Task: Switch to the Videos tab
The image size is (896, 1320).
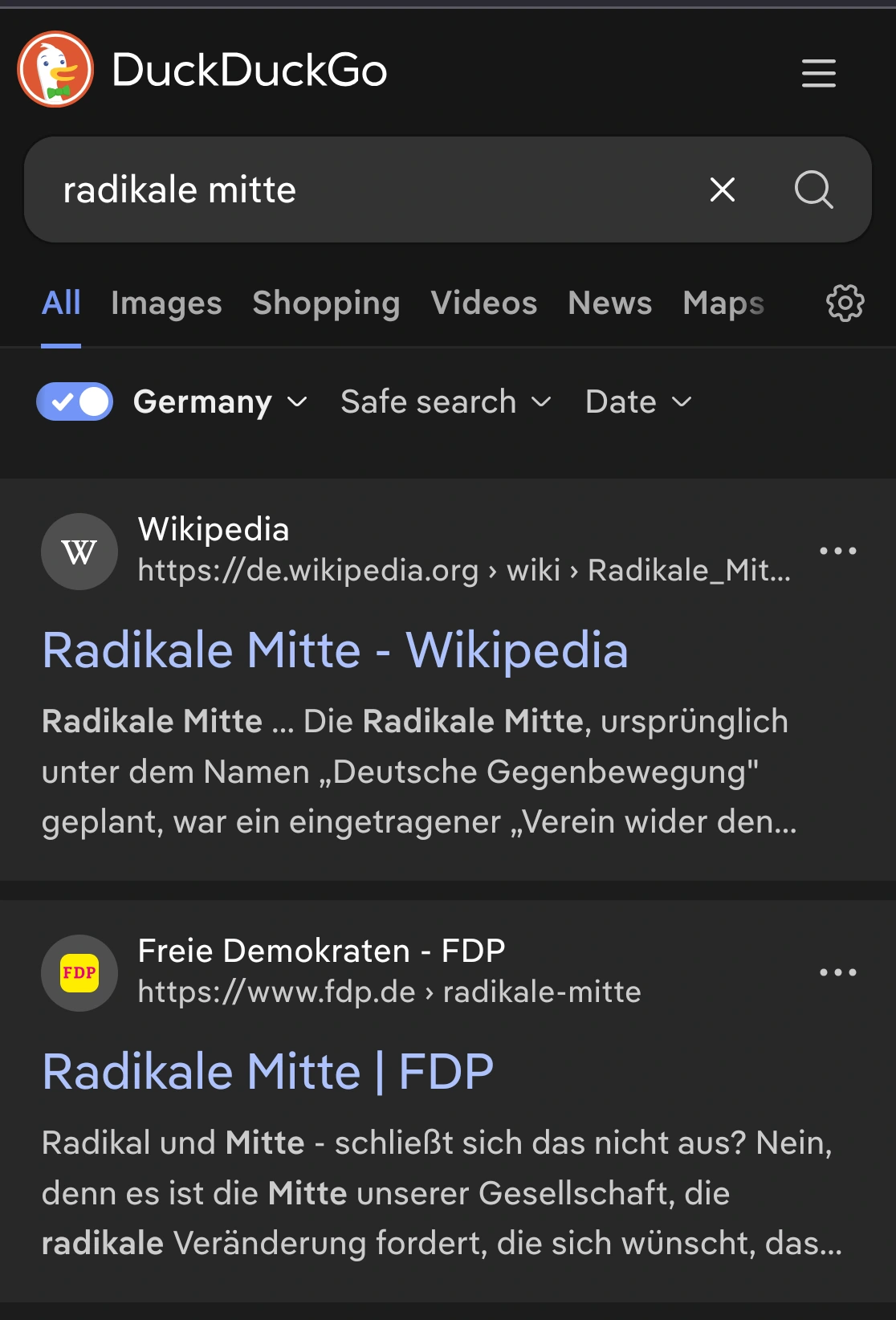Action: pos(483,304)
